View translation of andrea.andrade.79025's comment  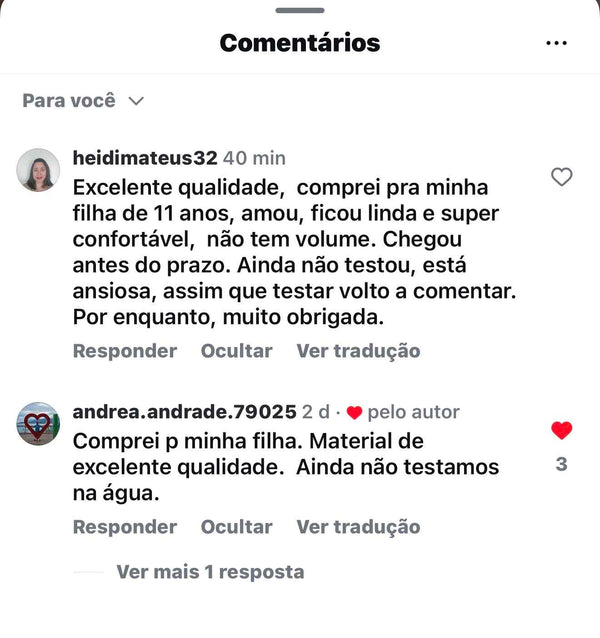[x=358, y=527]
